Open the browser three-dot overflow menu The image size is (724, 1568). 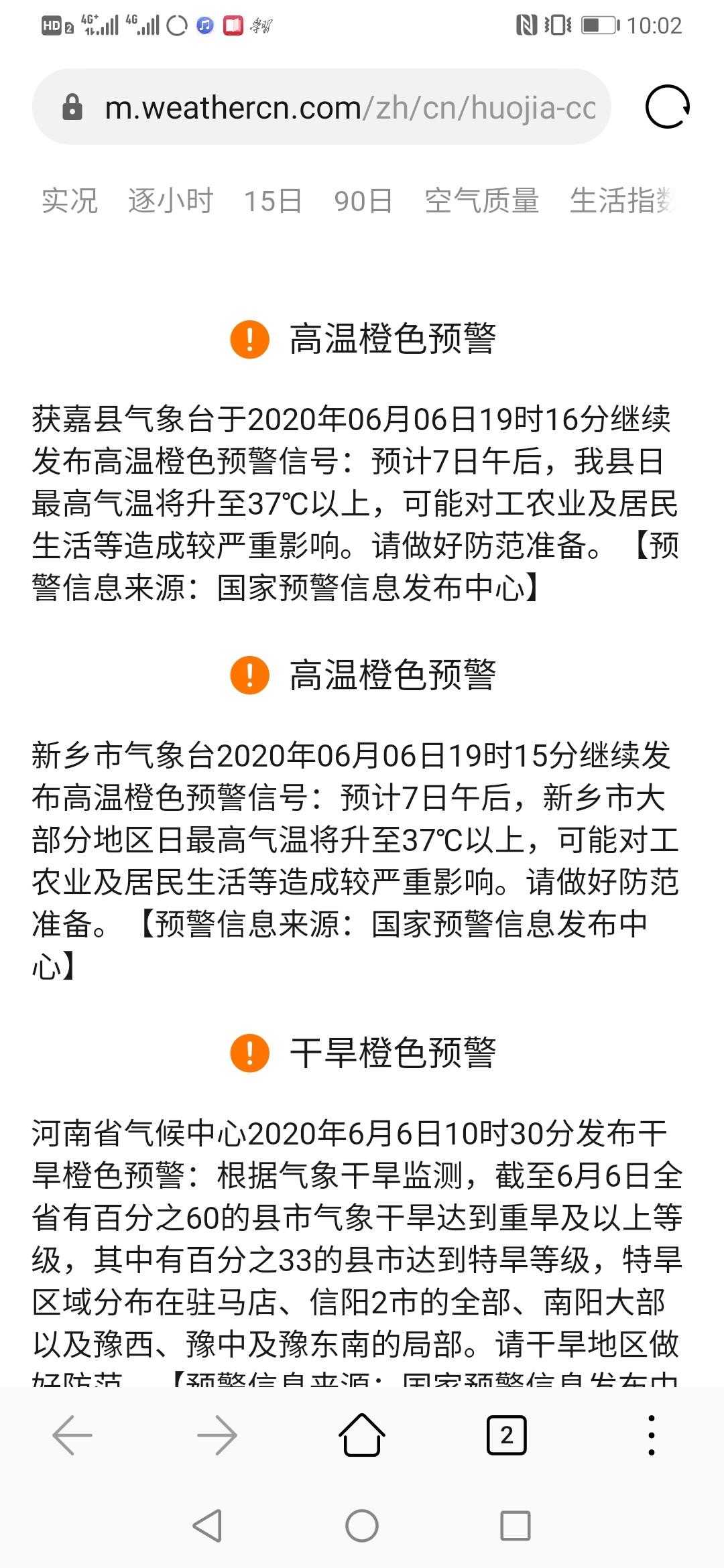coord(652,1435)
